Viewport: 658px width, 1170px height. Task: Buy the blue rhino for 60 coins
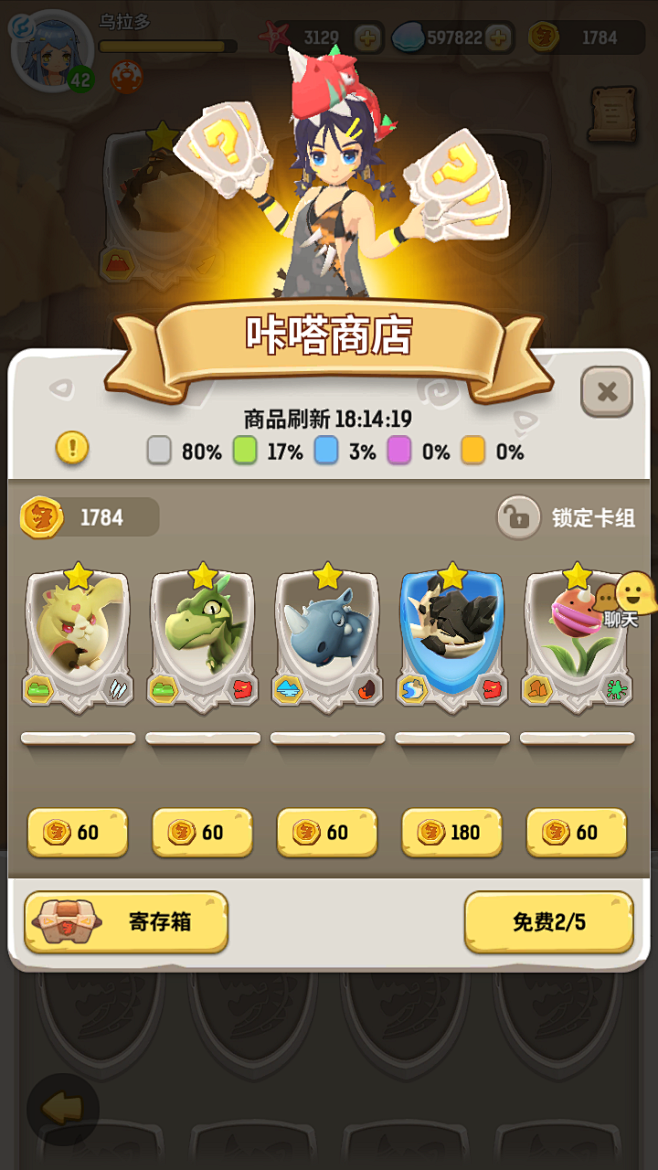pos(328,832)
